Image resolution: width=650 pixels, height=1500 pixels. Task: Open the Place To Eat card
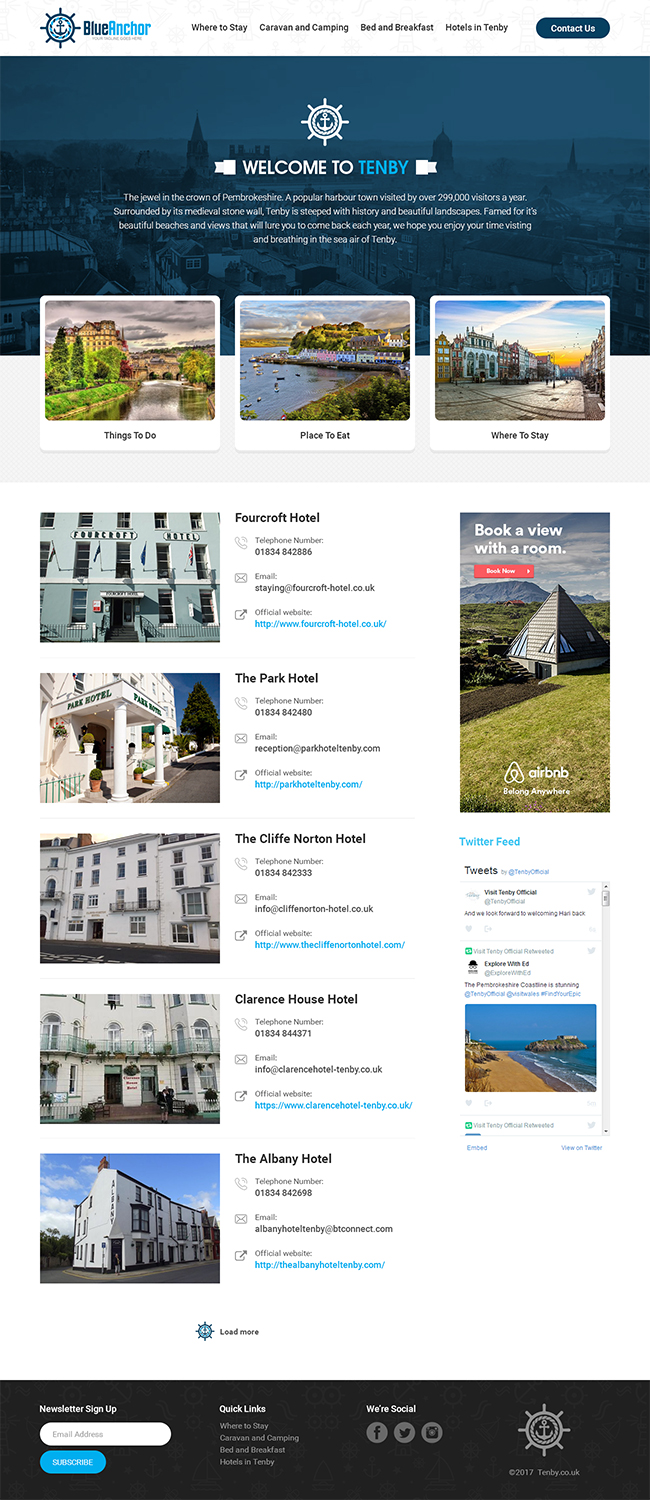pyautogui.click(x=325, y=372)
